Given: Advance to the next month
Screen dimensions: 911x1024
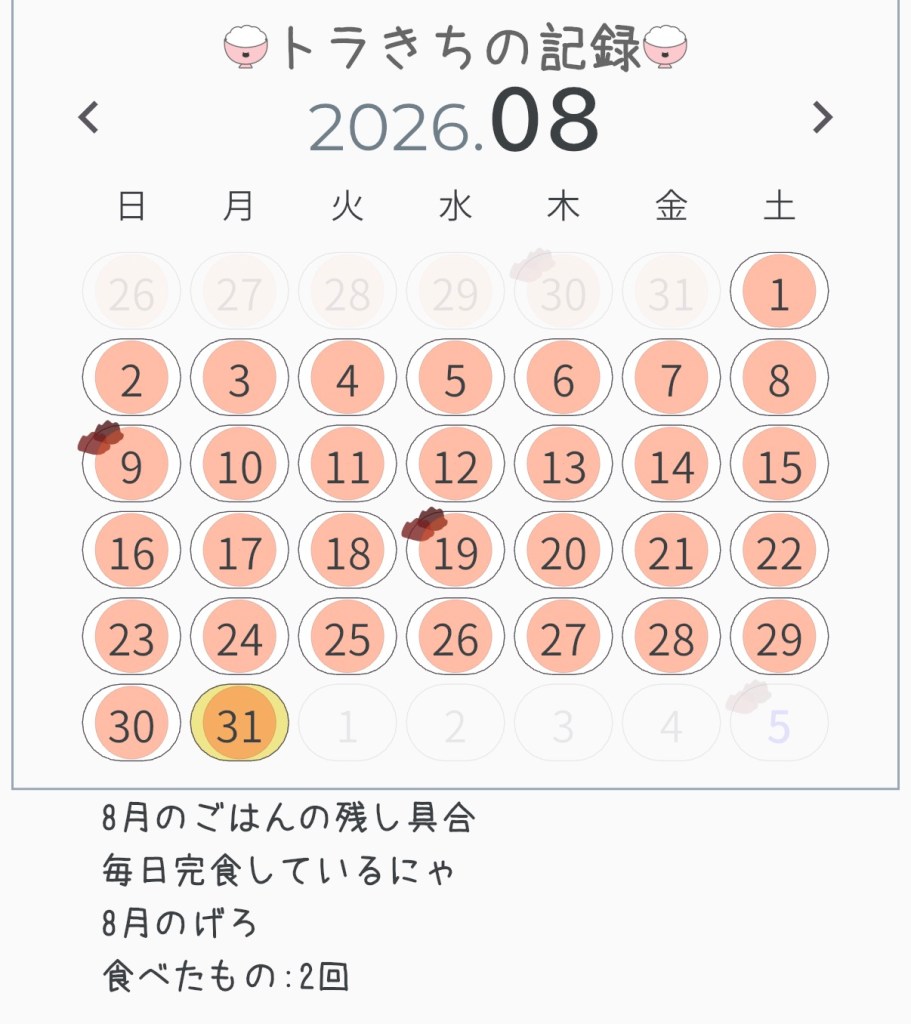Looking at the screenshot, I should 822,118.
